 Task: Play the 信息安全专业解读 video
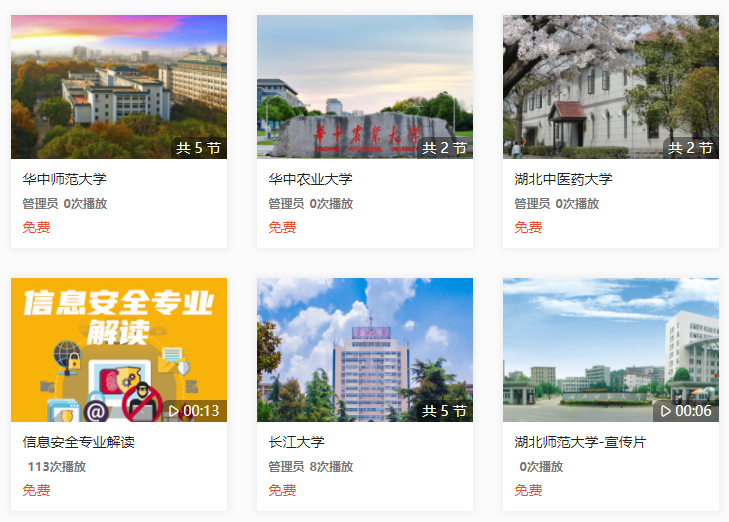(119, 350)
